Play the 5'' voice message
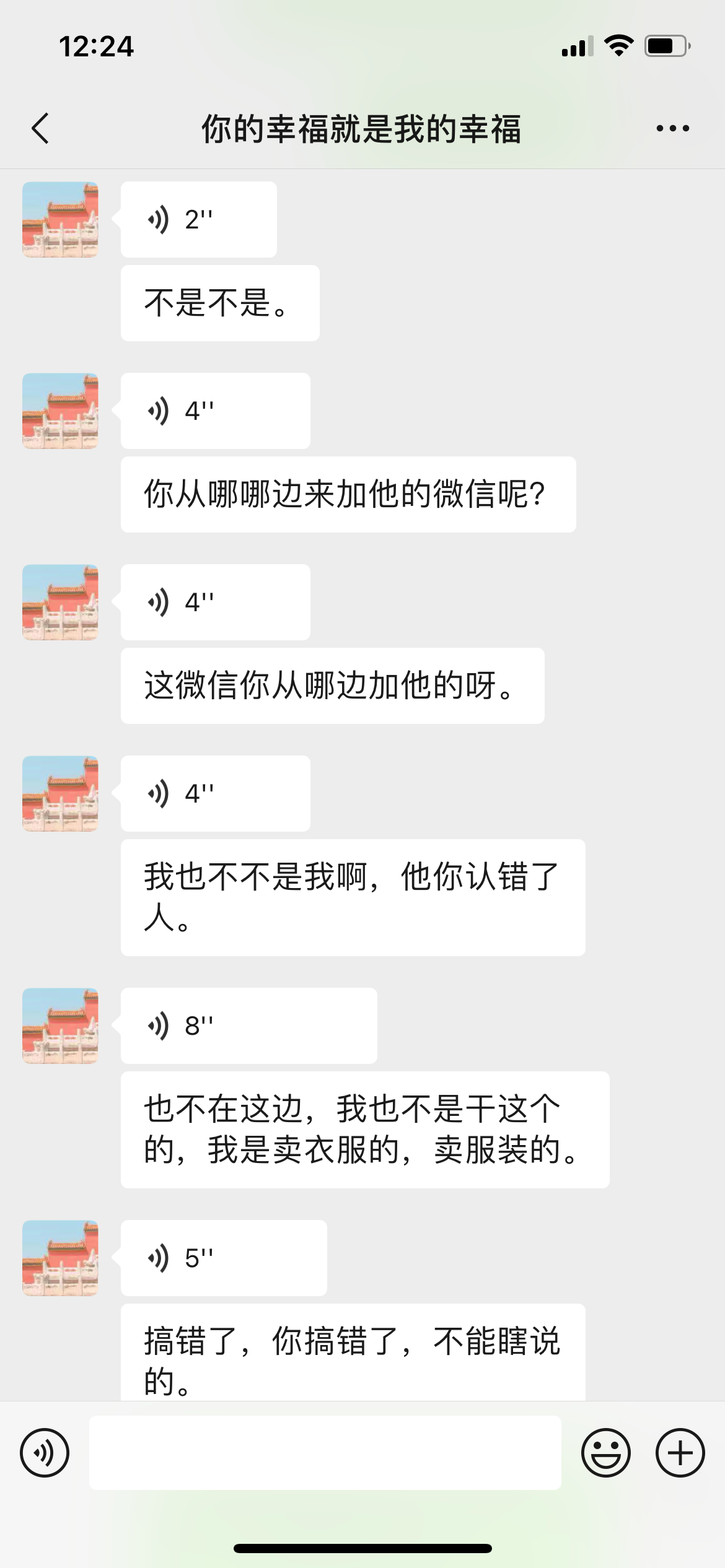Viewport: 725px width, 1568px height. [223, 1258]
